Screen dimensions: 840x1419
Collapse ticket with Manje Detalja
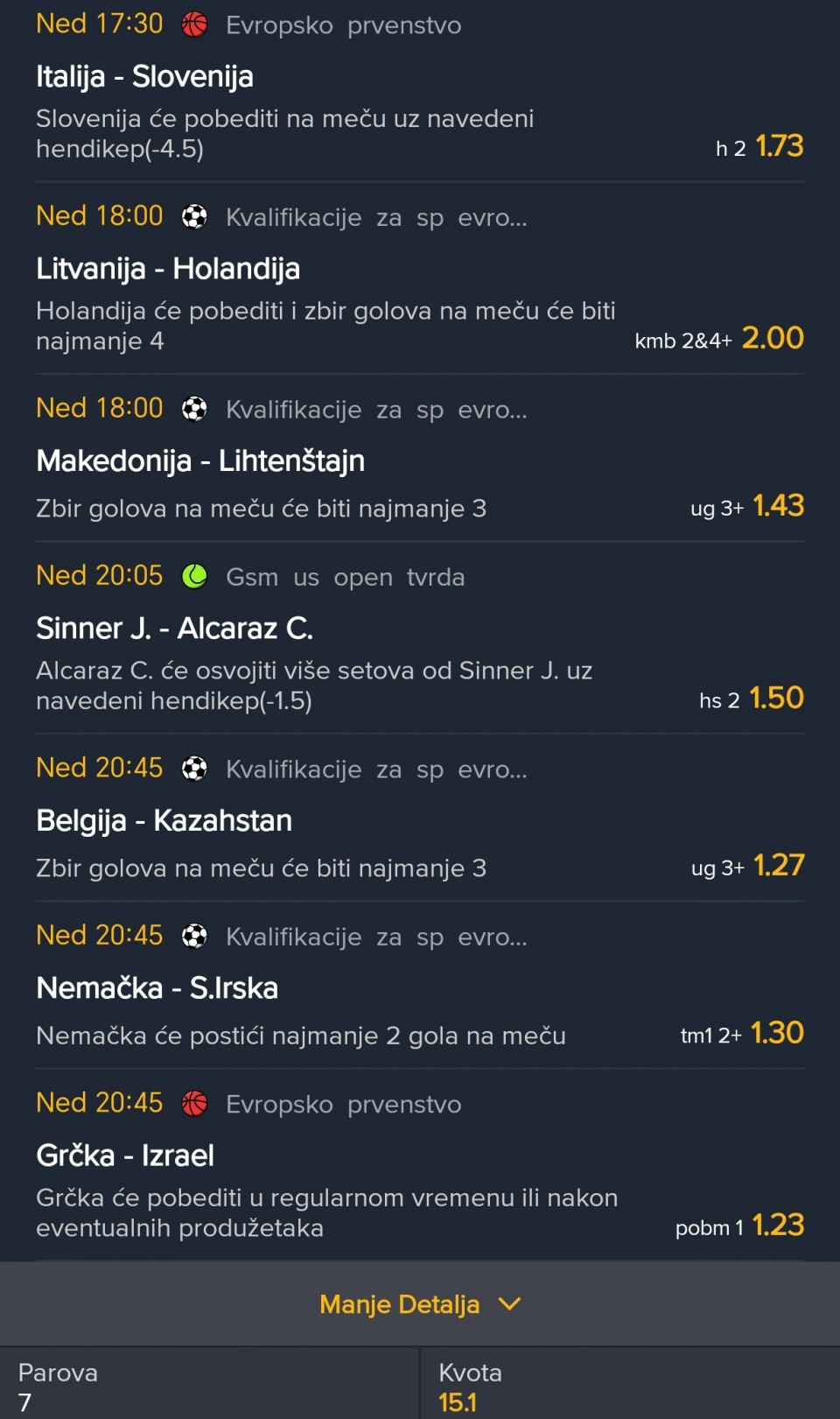pos(419,1304)
